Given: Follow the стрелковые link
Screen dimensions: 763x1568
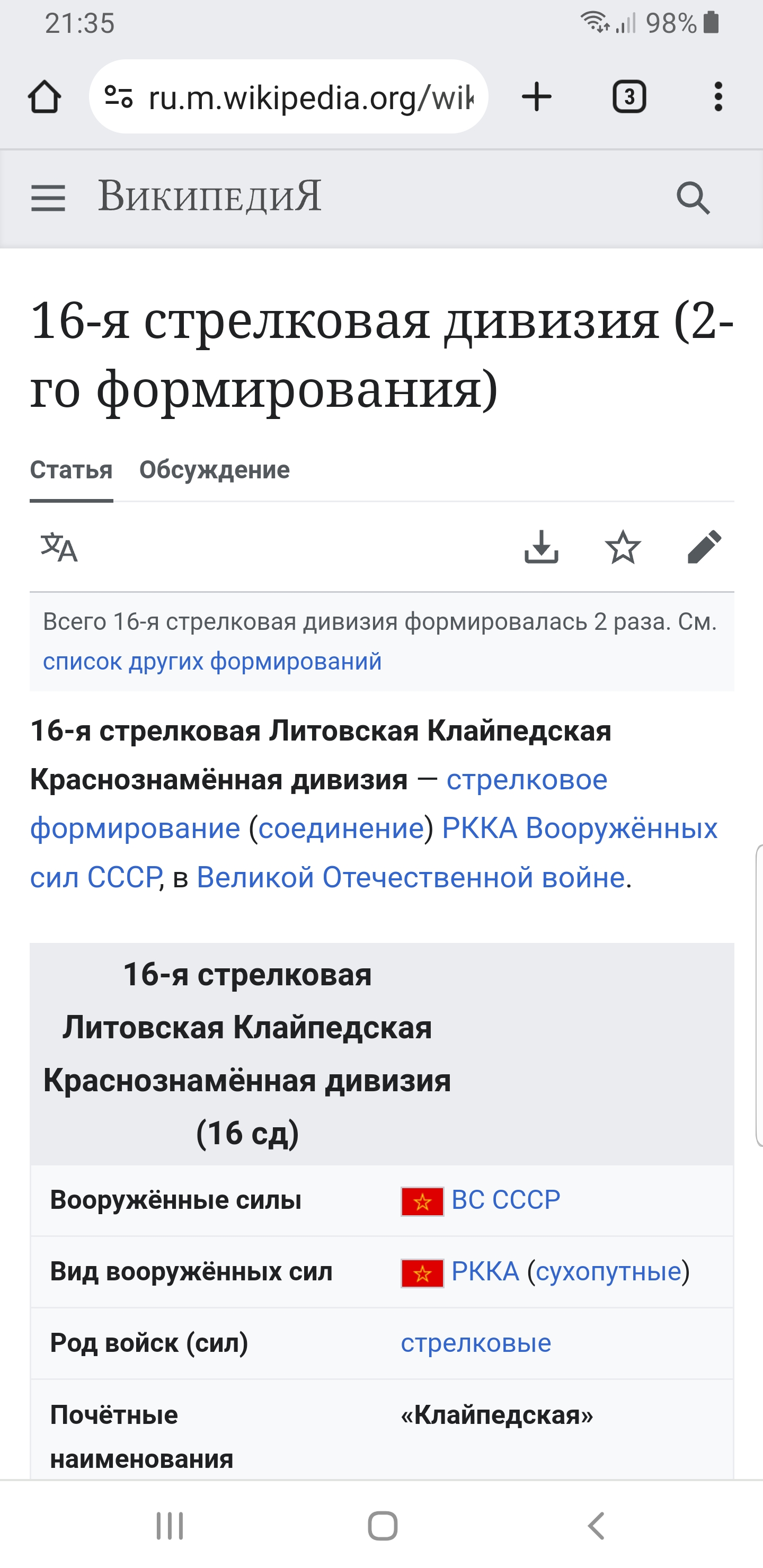Looking at the screenshot, I should point(476,1343).
